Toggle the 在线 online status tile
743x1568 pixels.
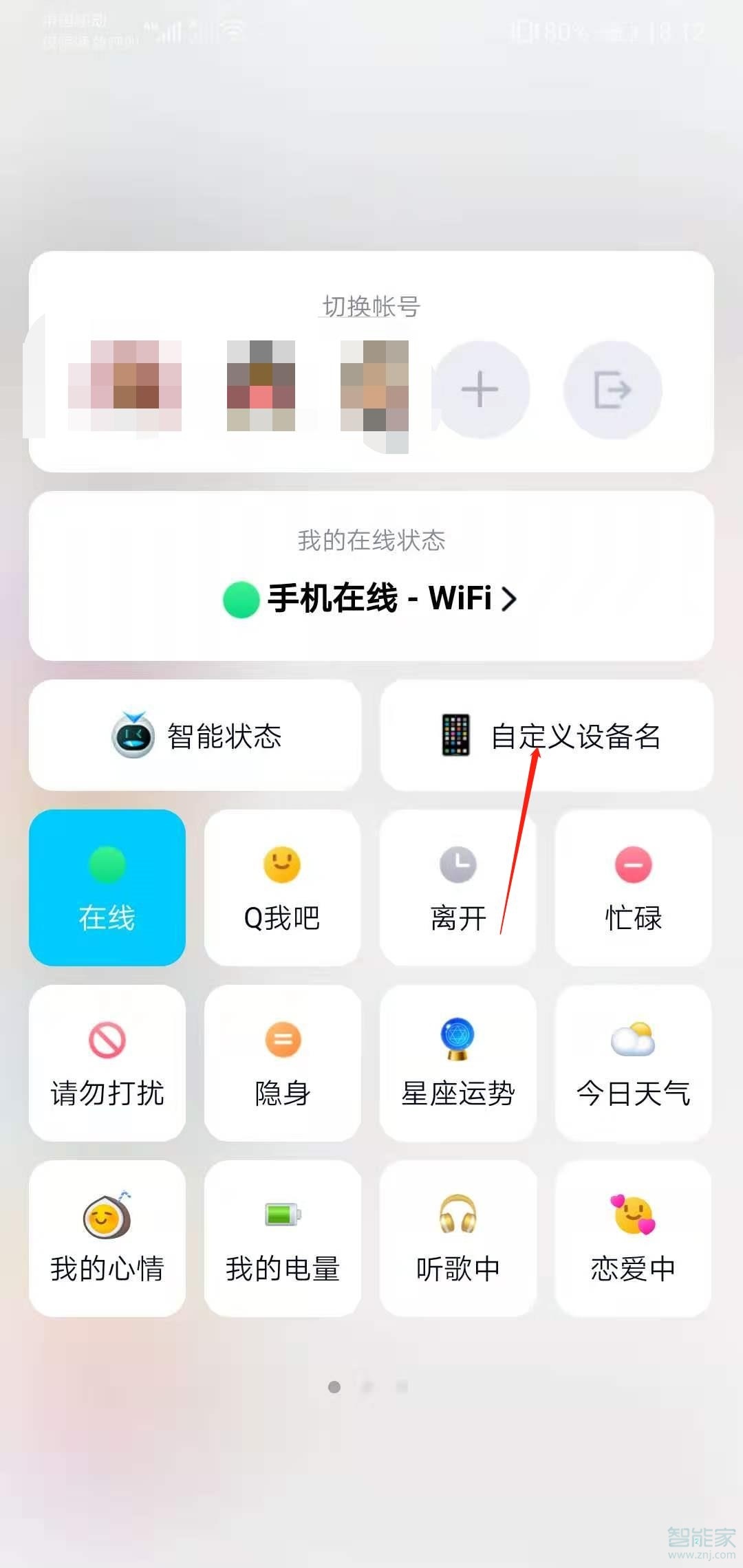pos(107,887)
